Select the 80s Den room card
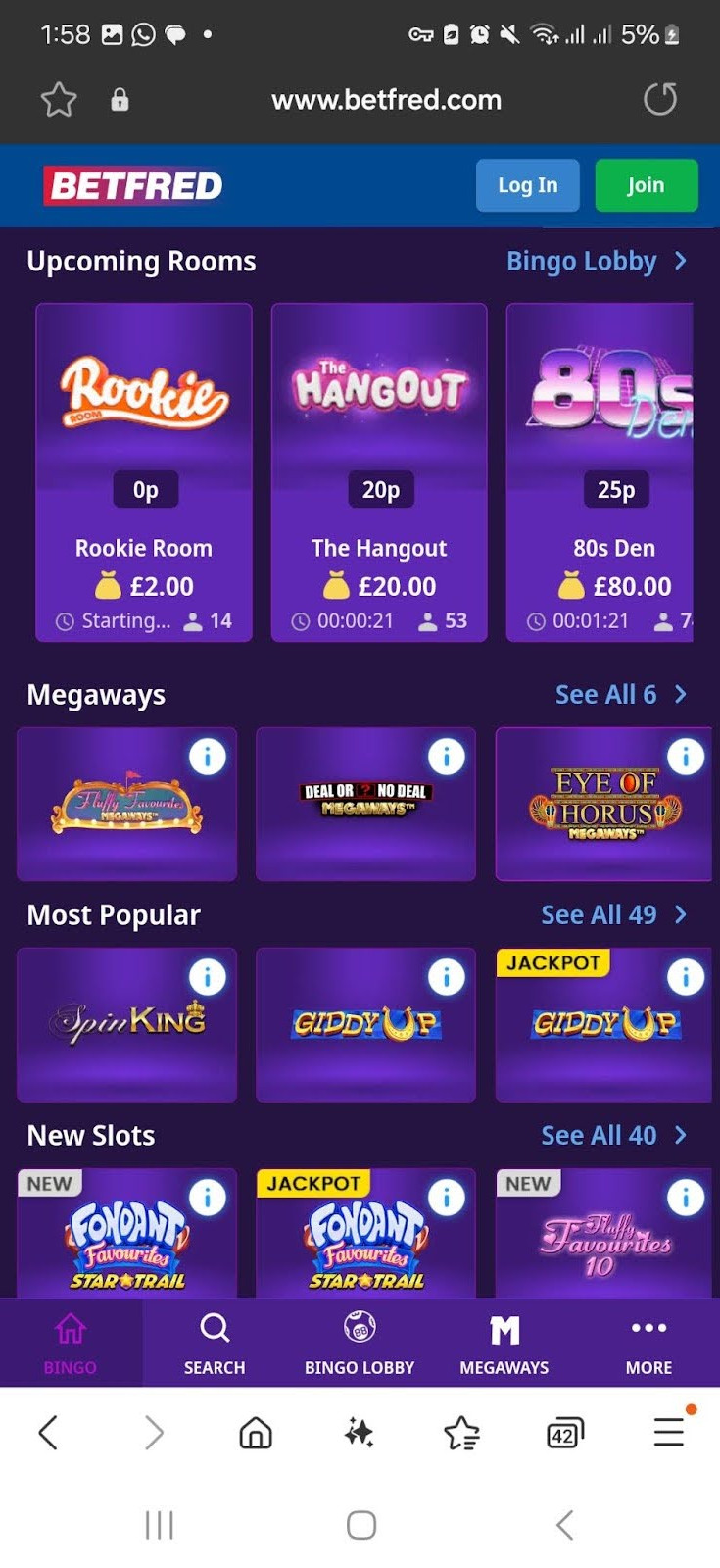This screenshot has height=1568, width=720. [600, 471]
